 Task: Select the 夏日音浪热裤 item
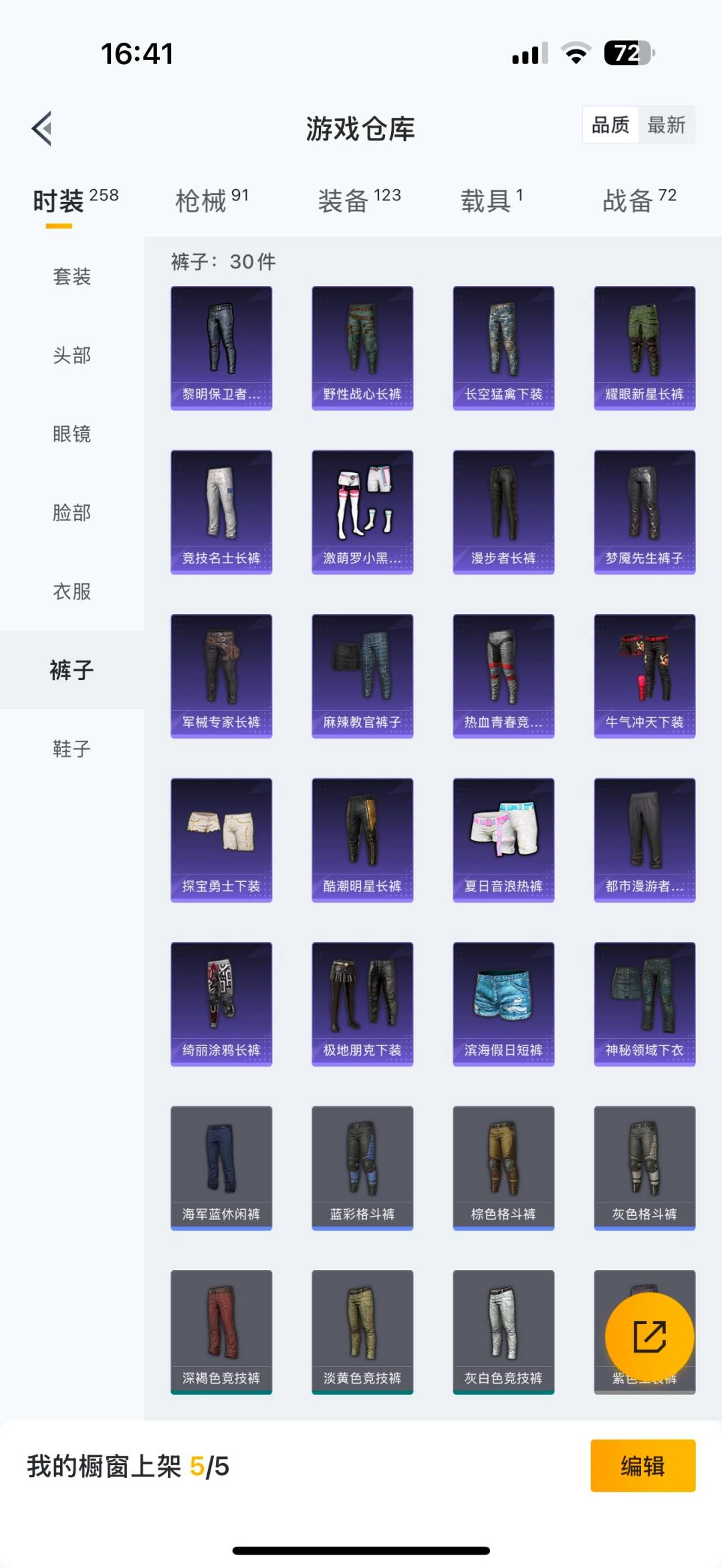coord(503,838)
